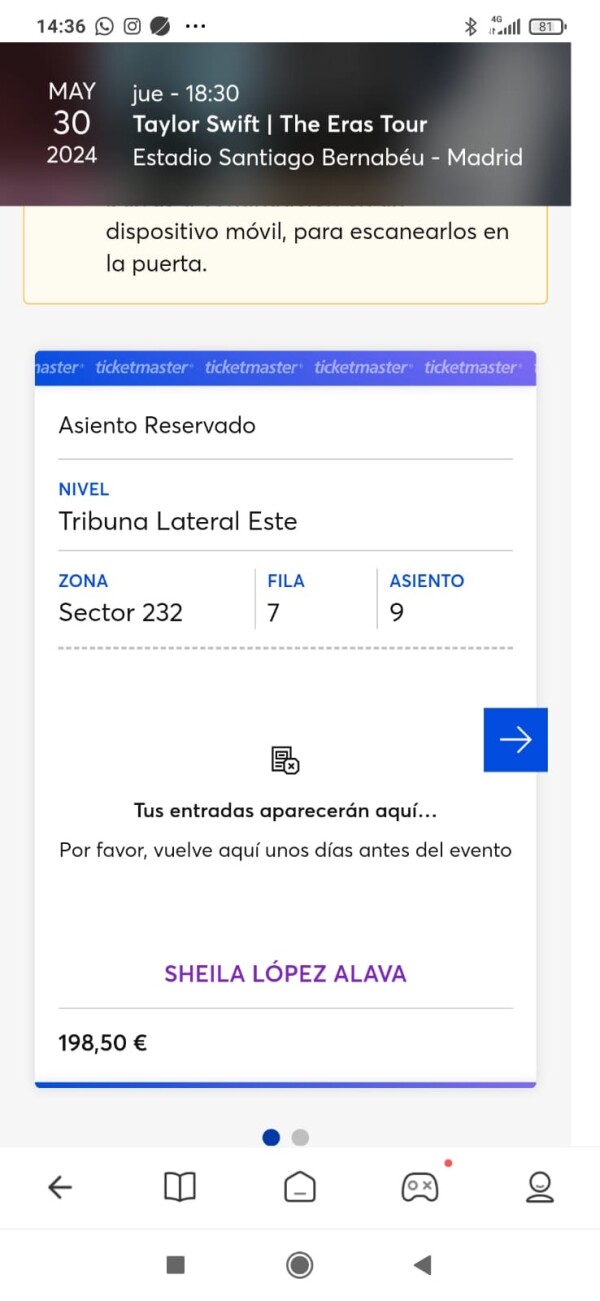Go back with the left arrow
The image size is (600, 1301).
60,1187
